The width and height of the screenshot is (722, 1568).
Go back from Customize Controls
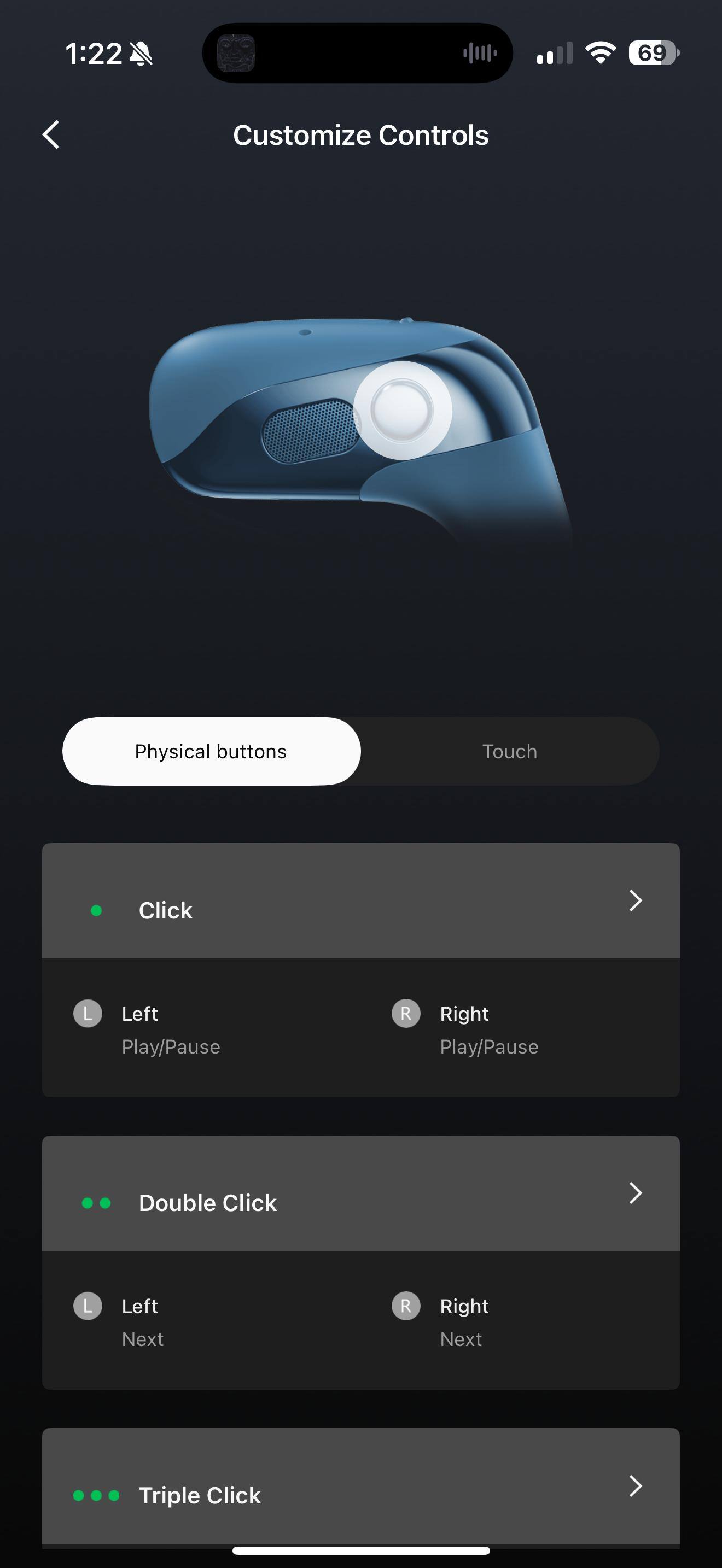pyautogui.click(x=51, y=134)
